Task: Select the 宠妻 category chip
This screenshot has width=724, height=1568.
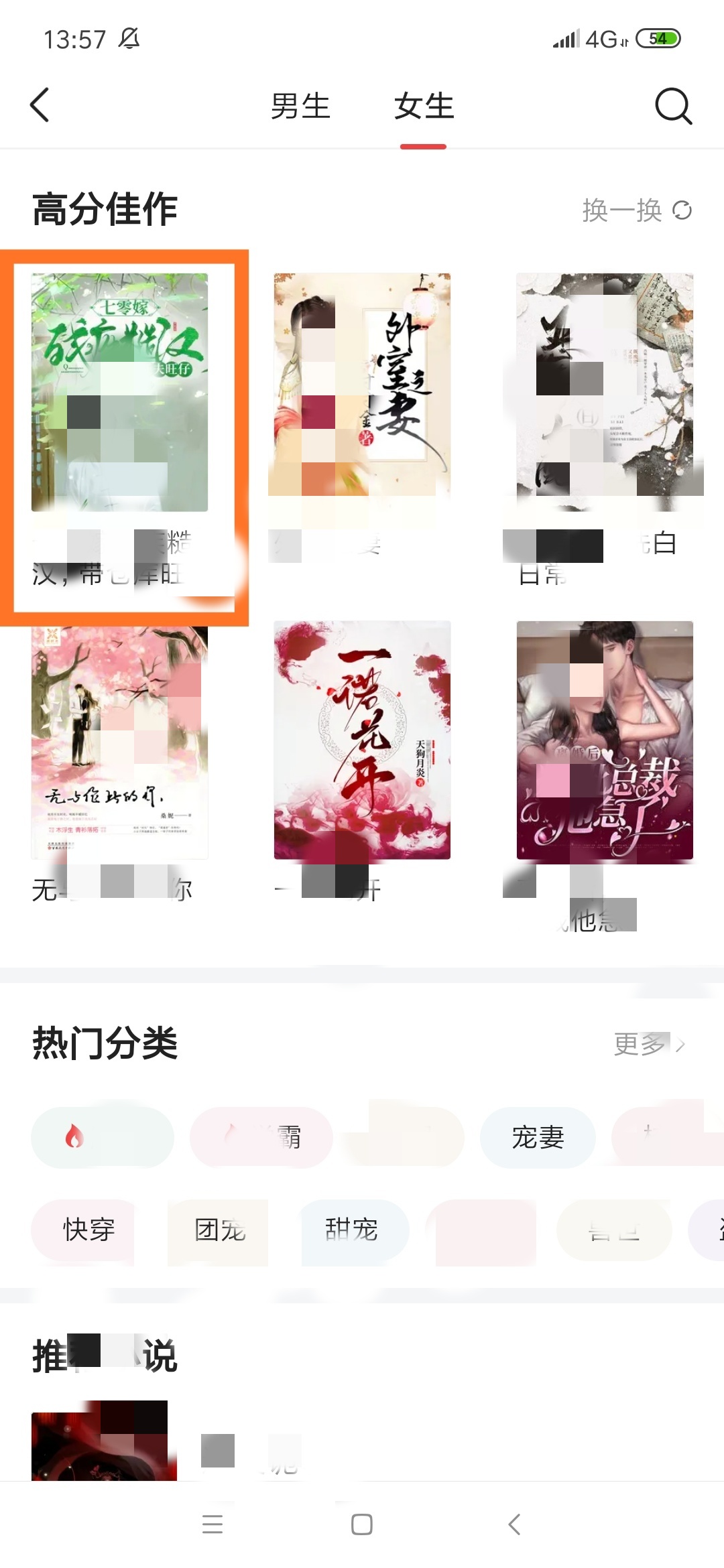Action: point(538,1137)
